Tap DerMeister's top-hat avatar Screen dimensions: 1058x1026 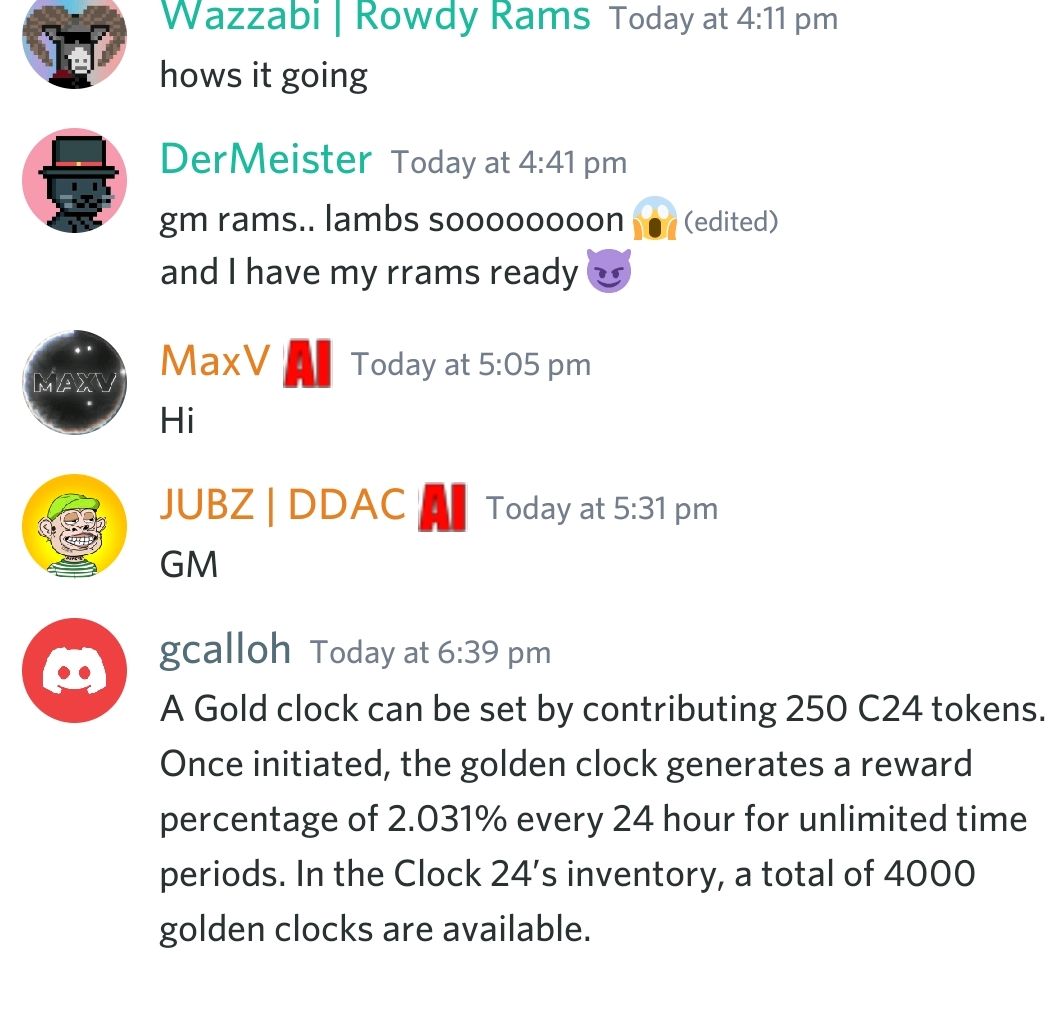(74, 181)
